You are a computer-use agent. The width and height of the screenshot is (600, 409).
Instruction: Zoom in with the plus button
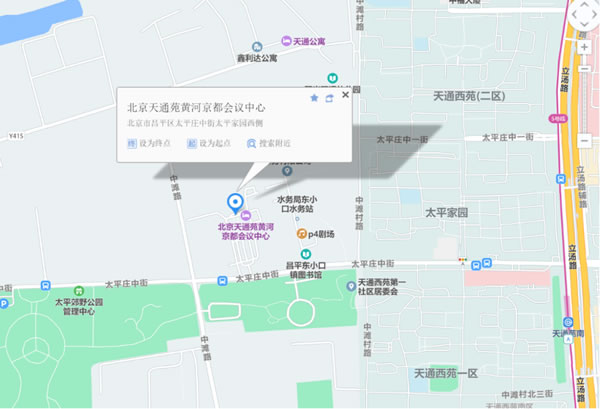tap(582, 48)
